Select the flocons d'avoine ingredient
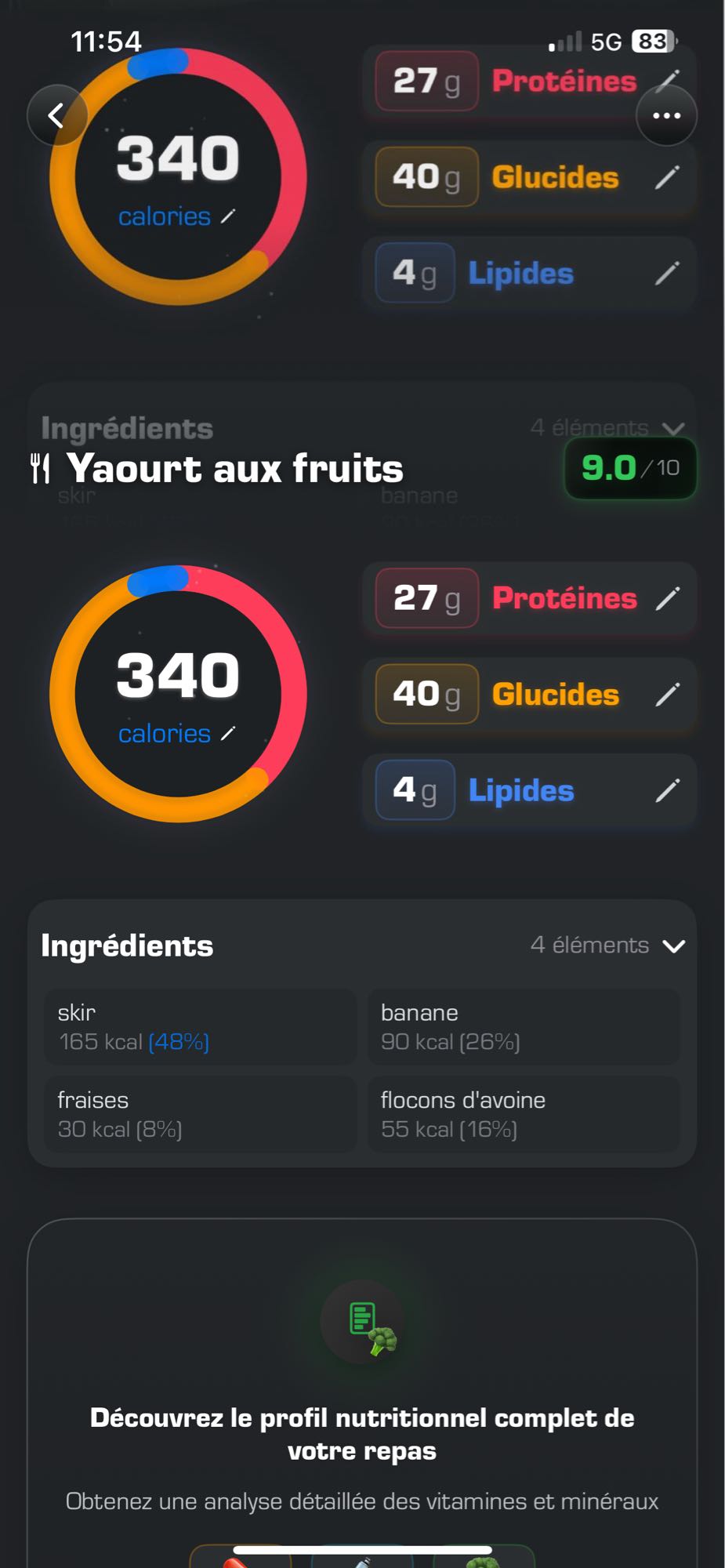The height and width of the screenshot is (1568, 725). (522, 1114)
